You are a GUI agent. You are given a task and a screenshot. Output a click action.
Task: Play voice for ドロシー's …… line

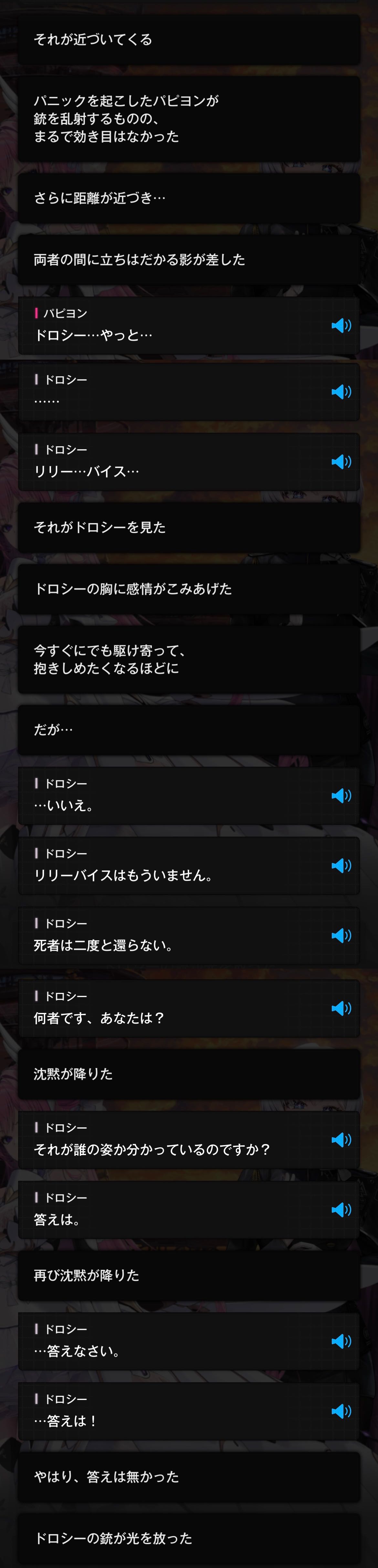click(341, 391)
